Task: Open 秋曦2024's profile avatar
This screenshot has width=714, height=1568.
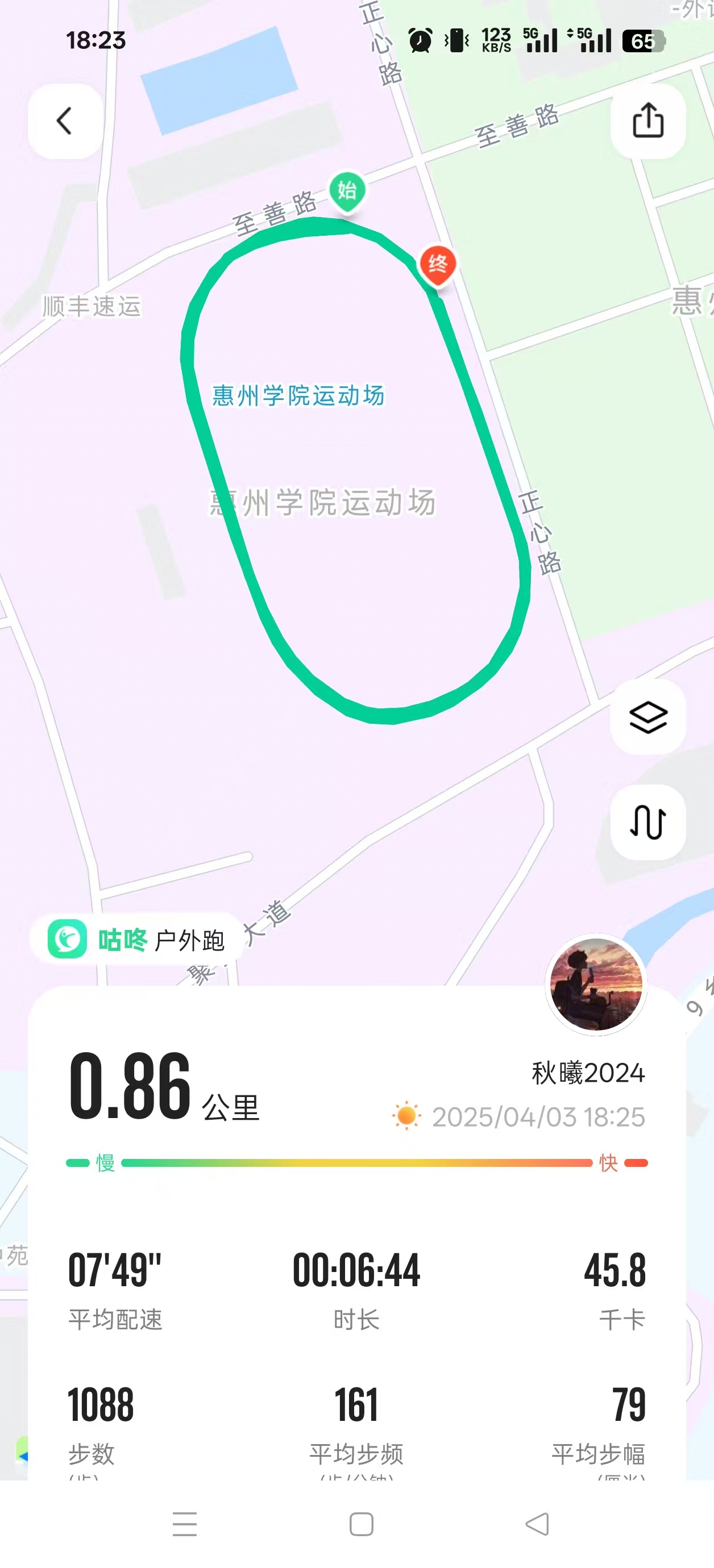Action: tap(596, 984)
